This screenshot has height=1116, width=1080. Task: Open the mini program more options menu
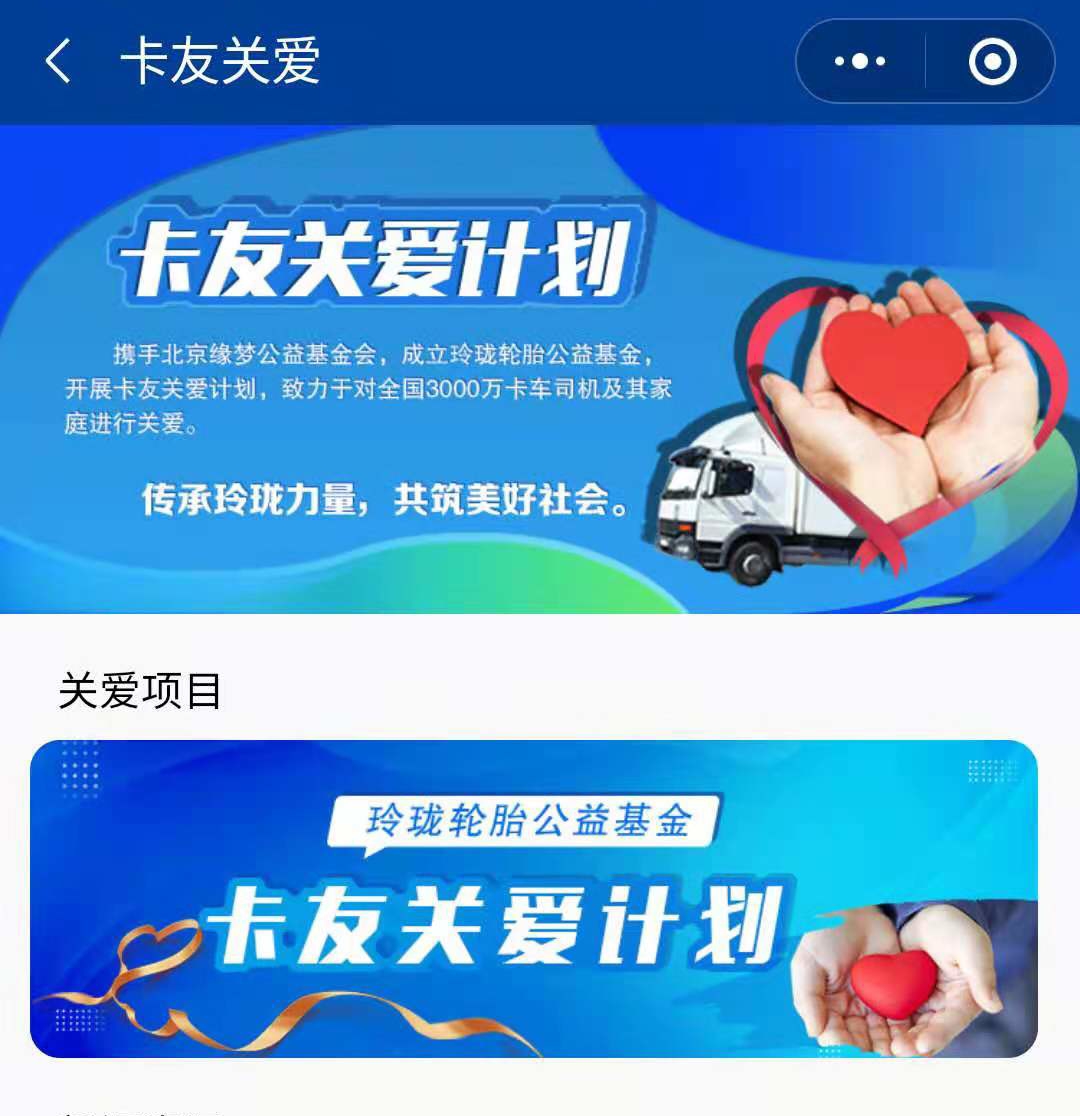pyautogui.click(x=860, y=62)
